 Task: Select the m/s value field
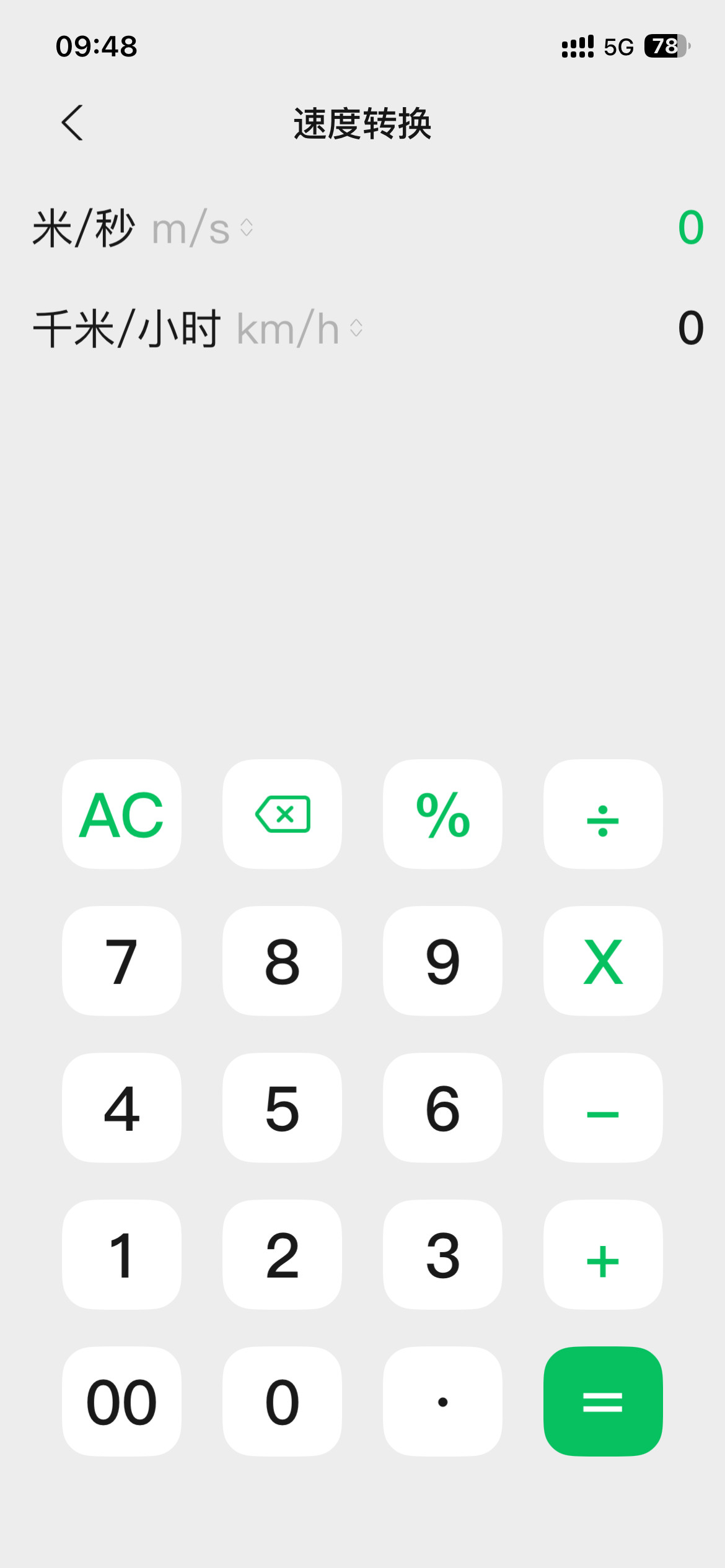tap(690, 228)
